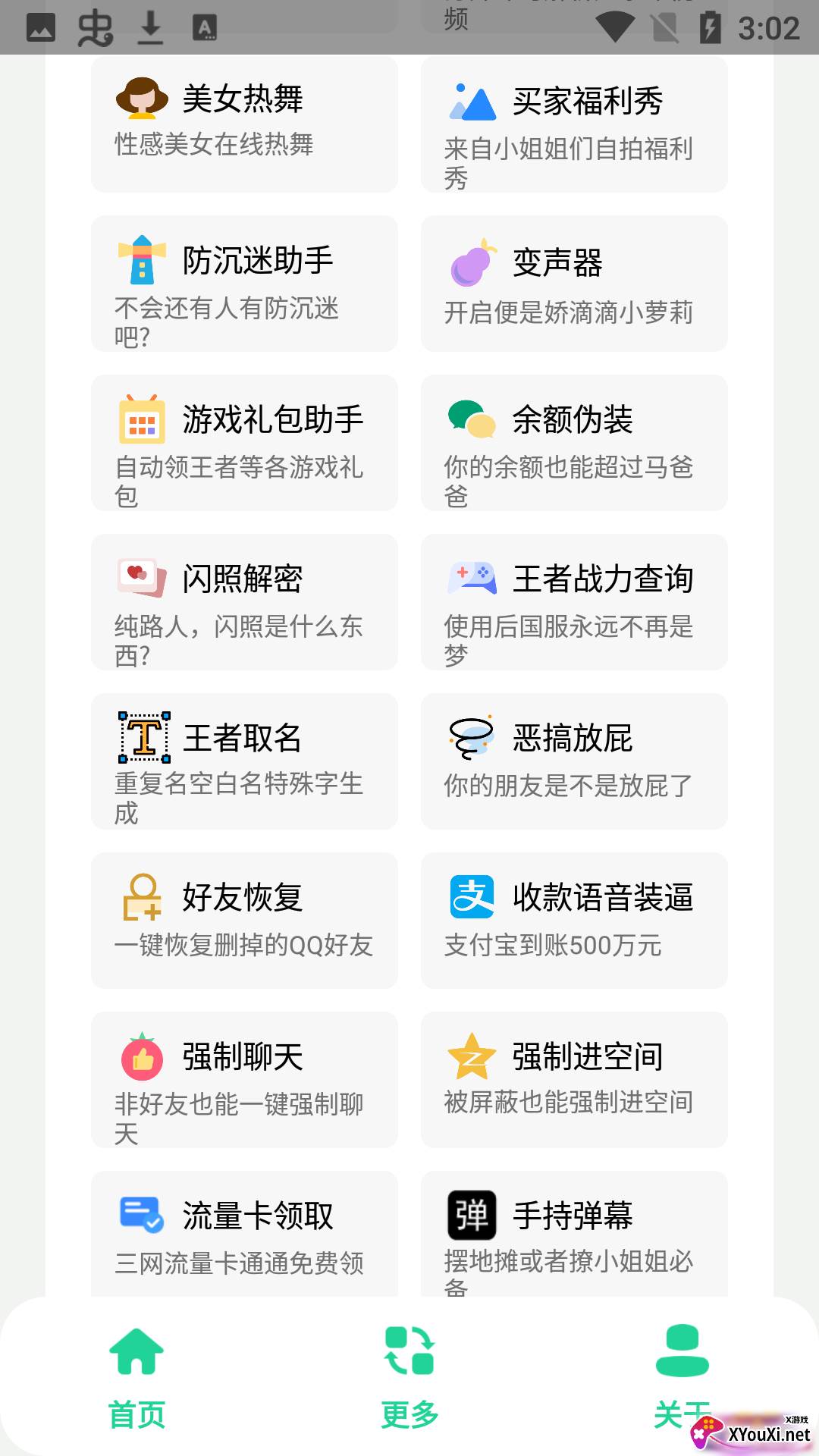Launch the 防沉迷助手 tool
This screenshot has height=1456, width=819.
244,284
